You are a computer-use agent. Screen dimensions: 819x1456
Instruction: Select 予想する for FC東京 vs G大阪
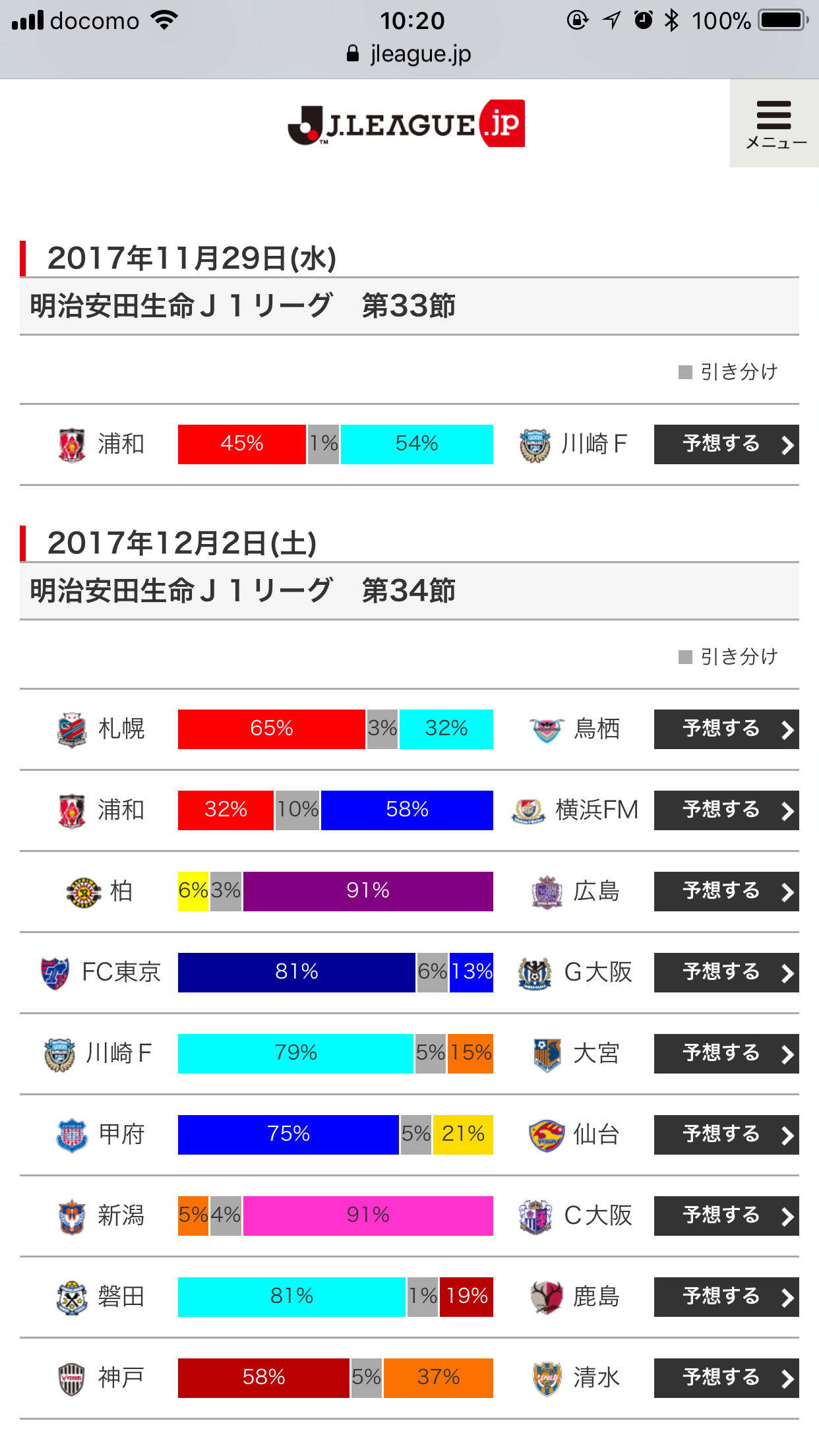726,973
